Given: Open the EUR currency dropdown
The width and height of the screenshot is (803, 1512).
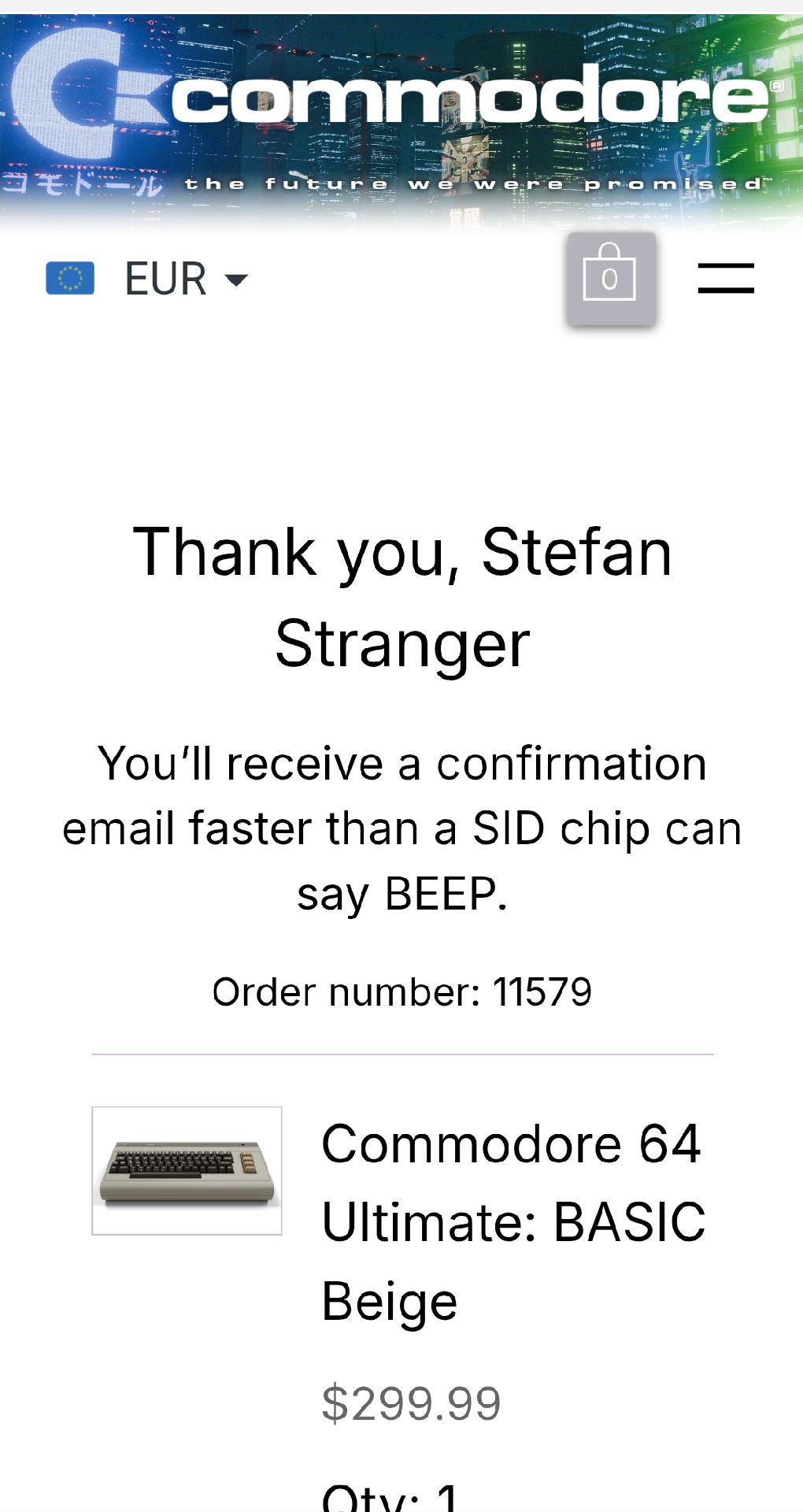Looking at the screenshot, I should pos(147,279).
